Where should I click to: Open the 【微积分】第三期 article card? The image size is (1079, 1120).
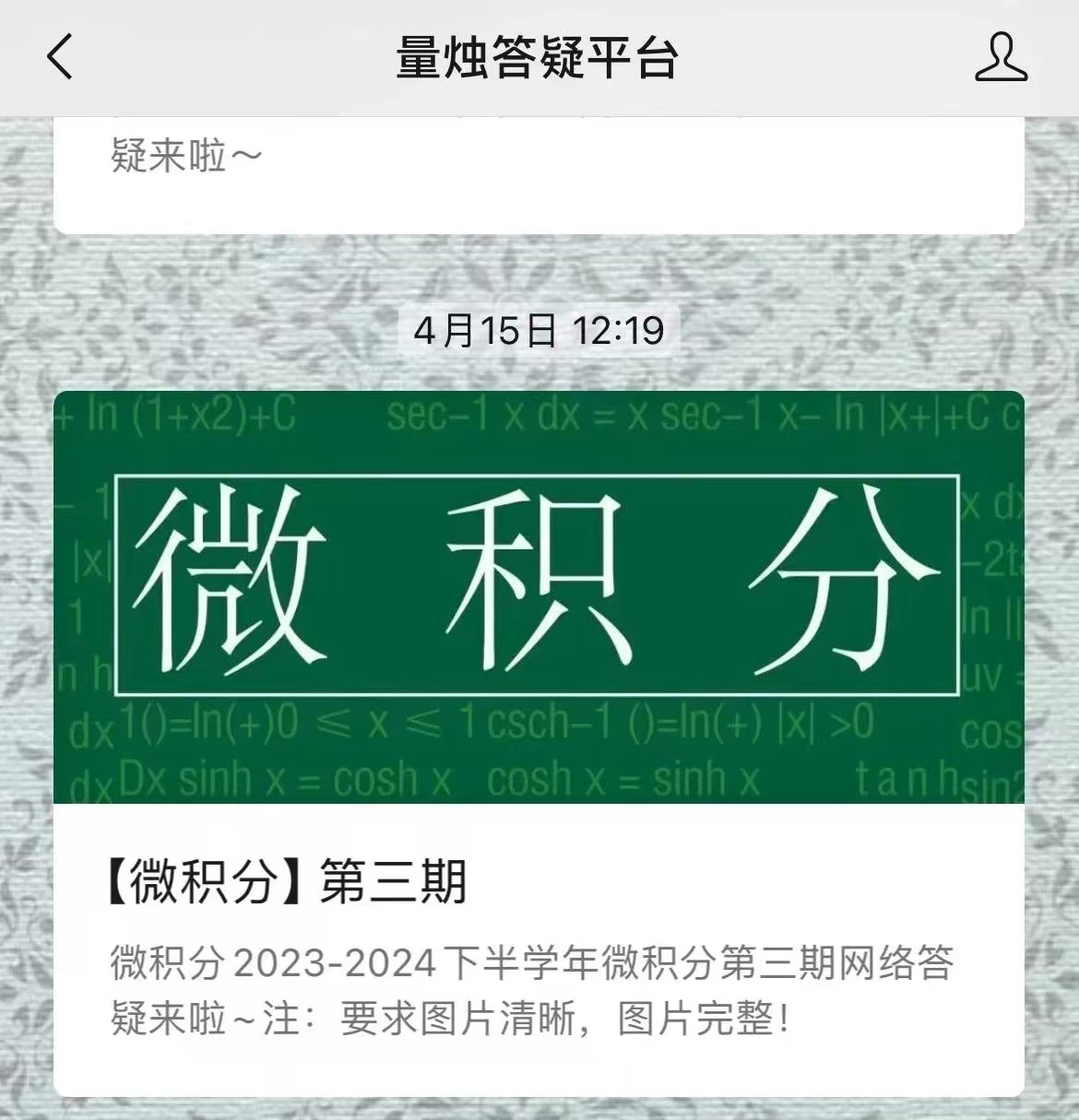(x=539, y=742)
